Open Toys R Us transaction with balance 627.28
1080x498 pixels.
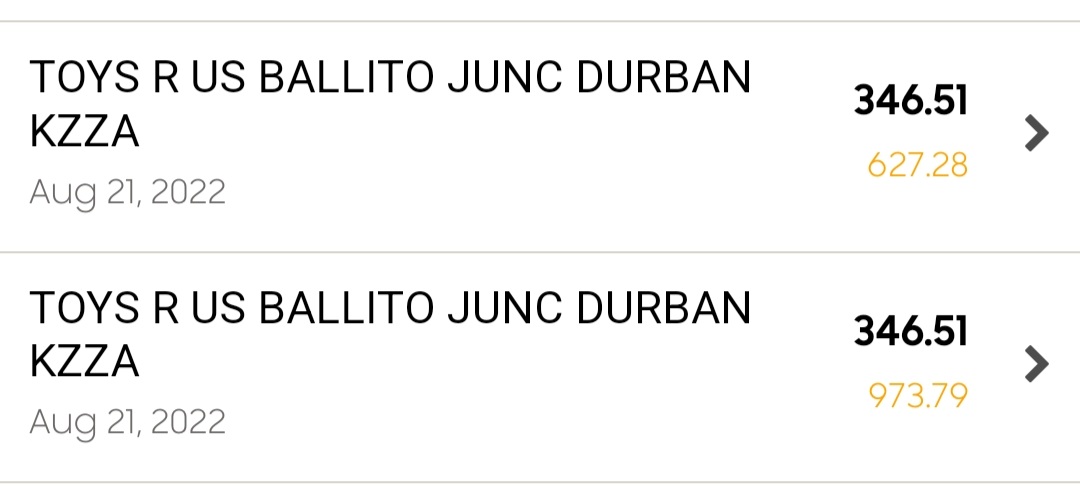(540, 134)
